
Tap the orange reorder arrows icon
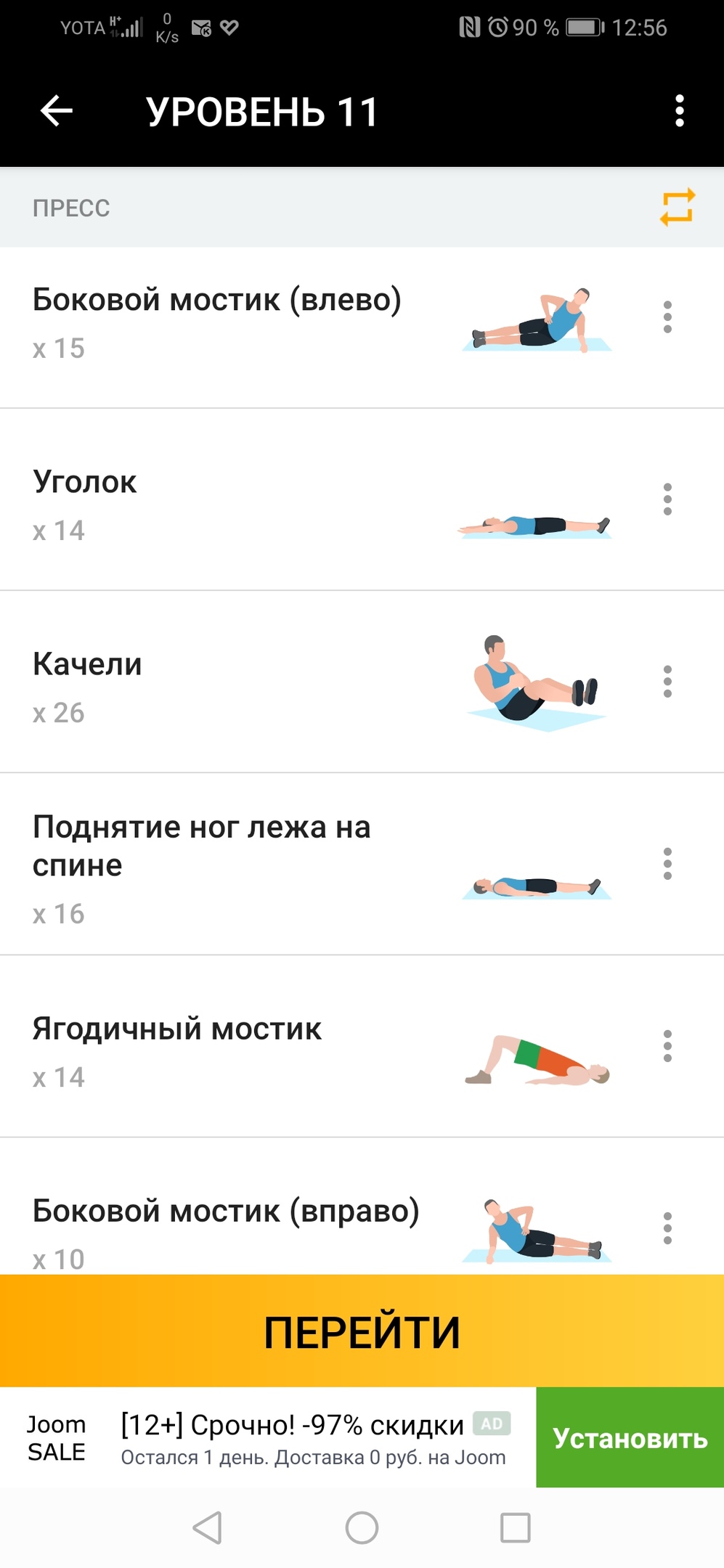coord(677,208)
